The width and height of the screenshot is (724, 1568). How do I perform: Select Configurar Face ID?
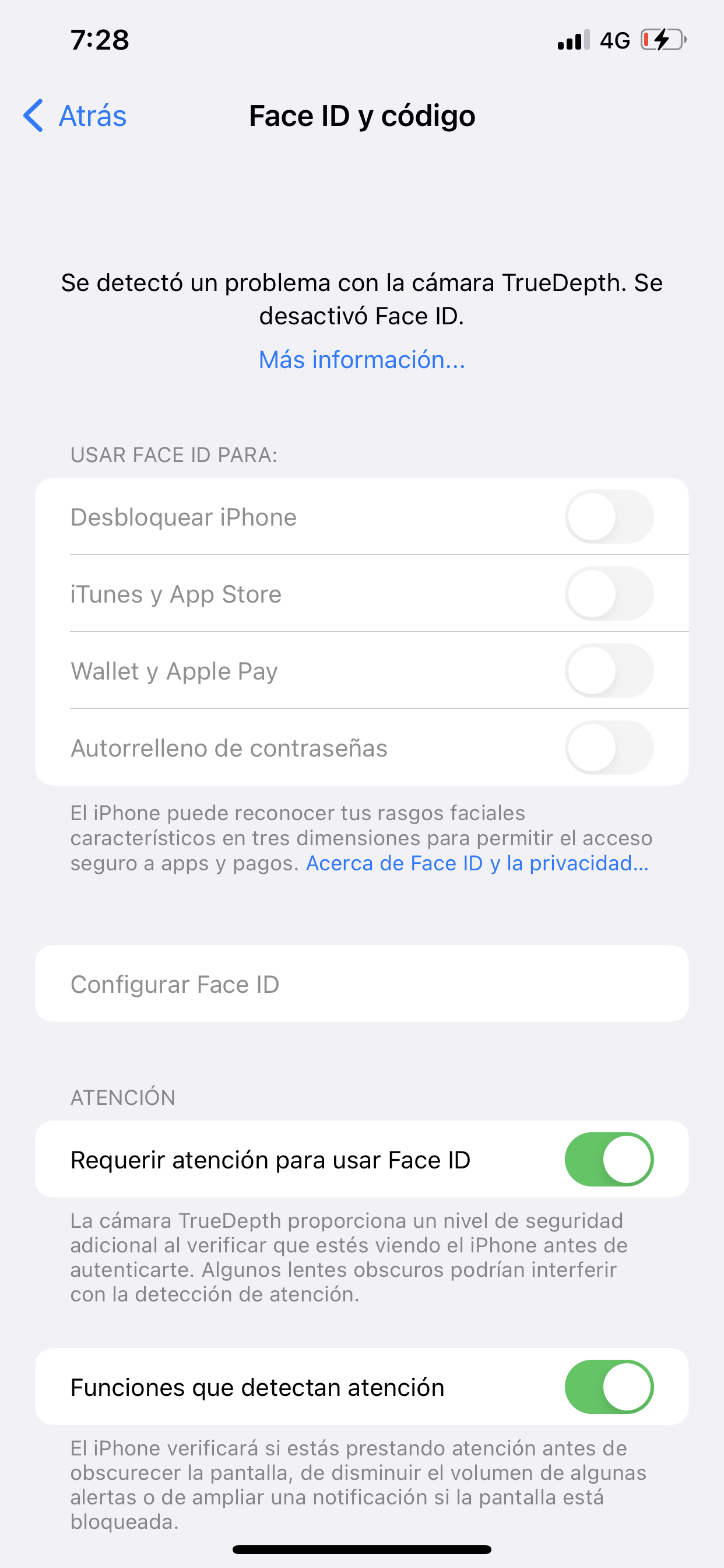[x=361, y=984]
